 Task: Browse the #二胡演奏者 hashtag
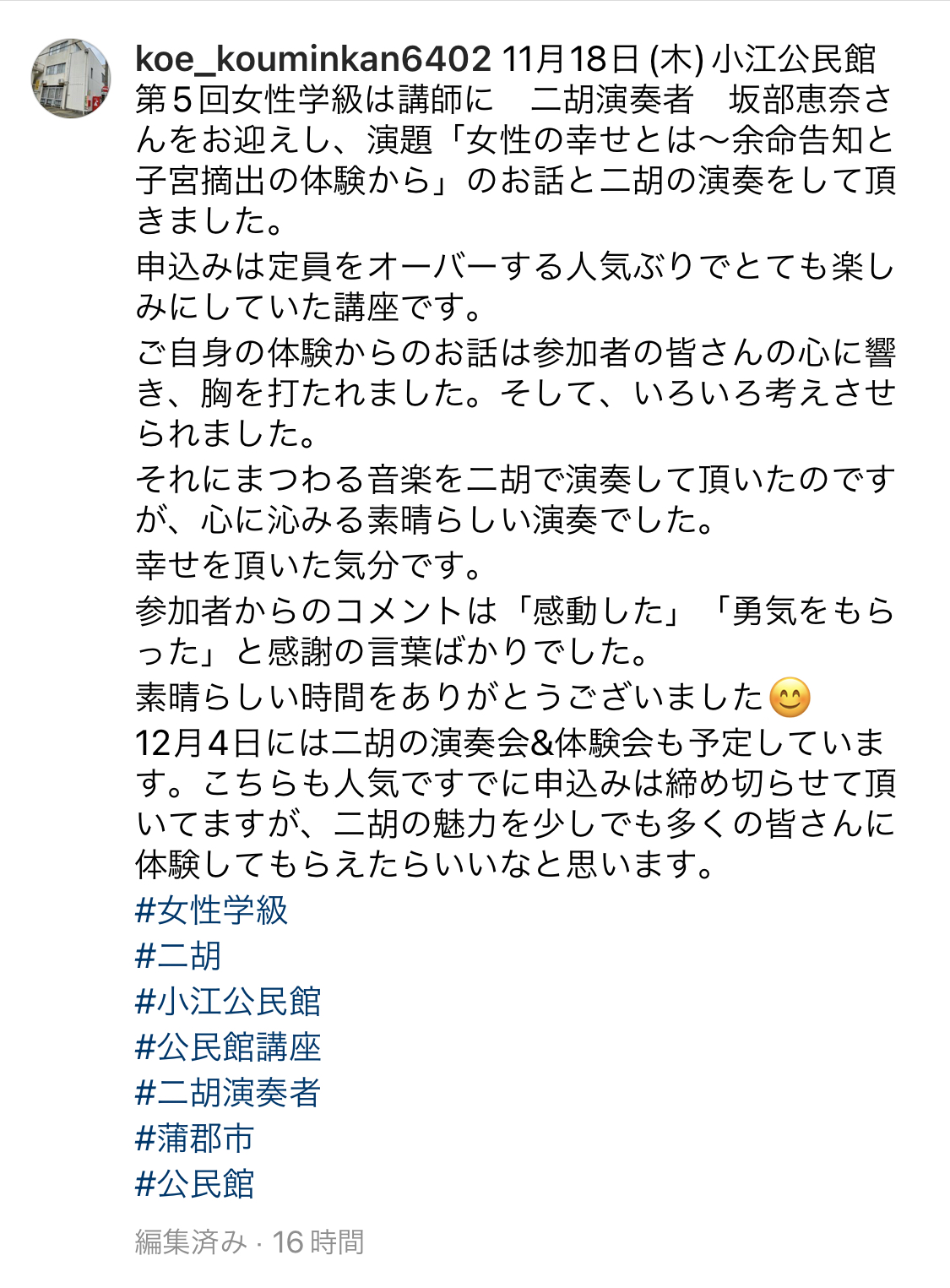[x=228, y=1093]
